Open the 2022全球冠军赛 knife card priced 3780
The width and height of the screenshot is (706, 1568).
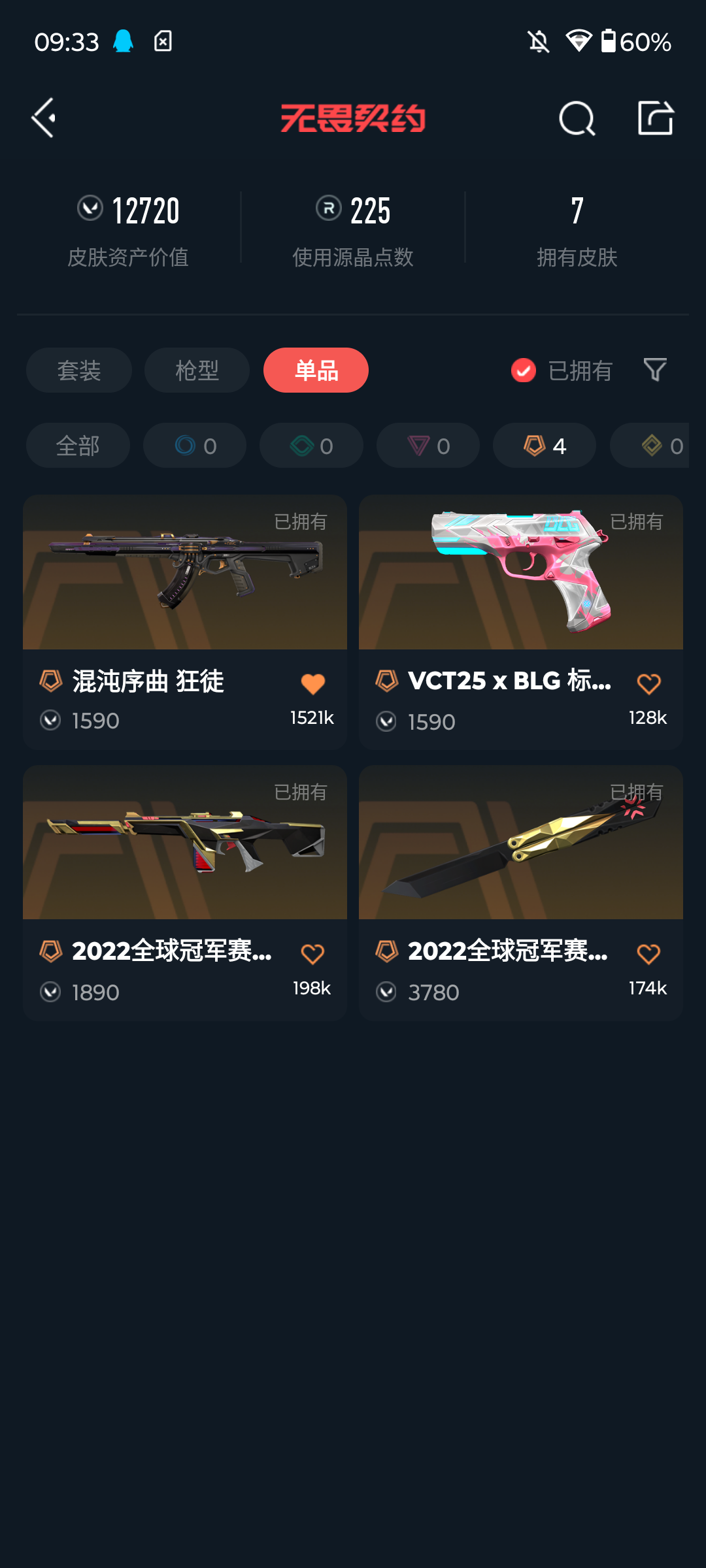pyautogui.click(x=521, y=893)
